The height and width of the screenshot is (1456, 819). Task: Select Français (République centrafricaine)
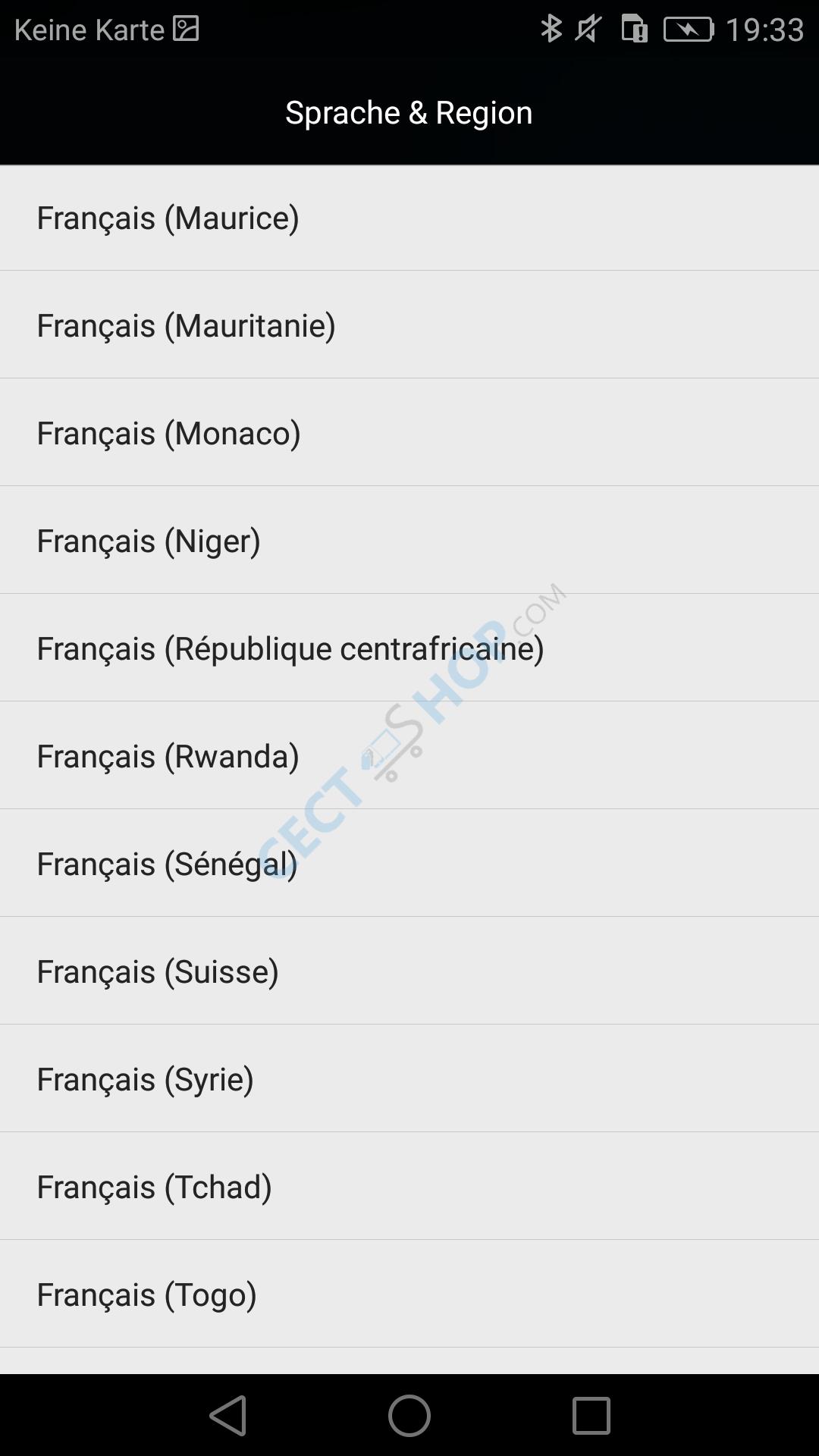click(409, 648)
